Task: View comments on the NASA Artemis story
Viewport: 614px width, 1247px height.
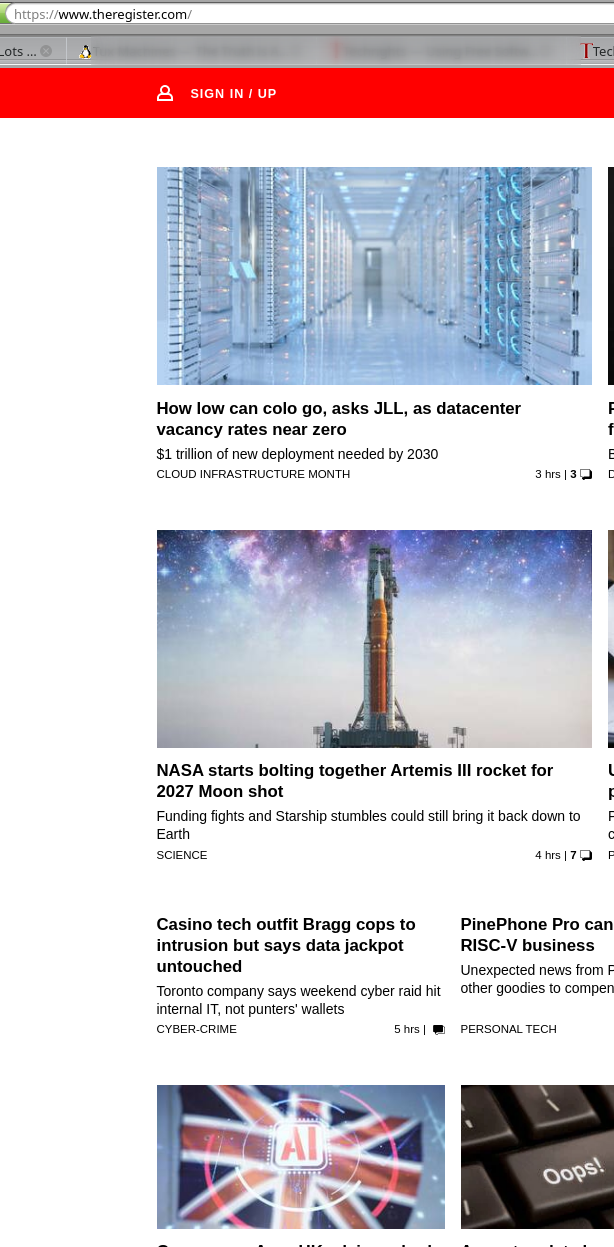Action: [581, 855]
